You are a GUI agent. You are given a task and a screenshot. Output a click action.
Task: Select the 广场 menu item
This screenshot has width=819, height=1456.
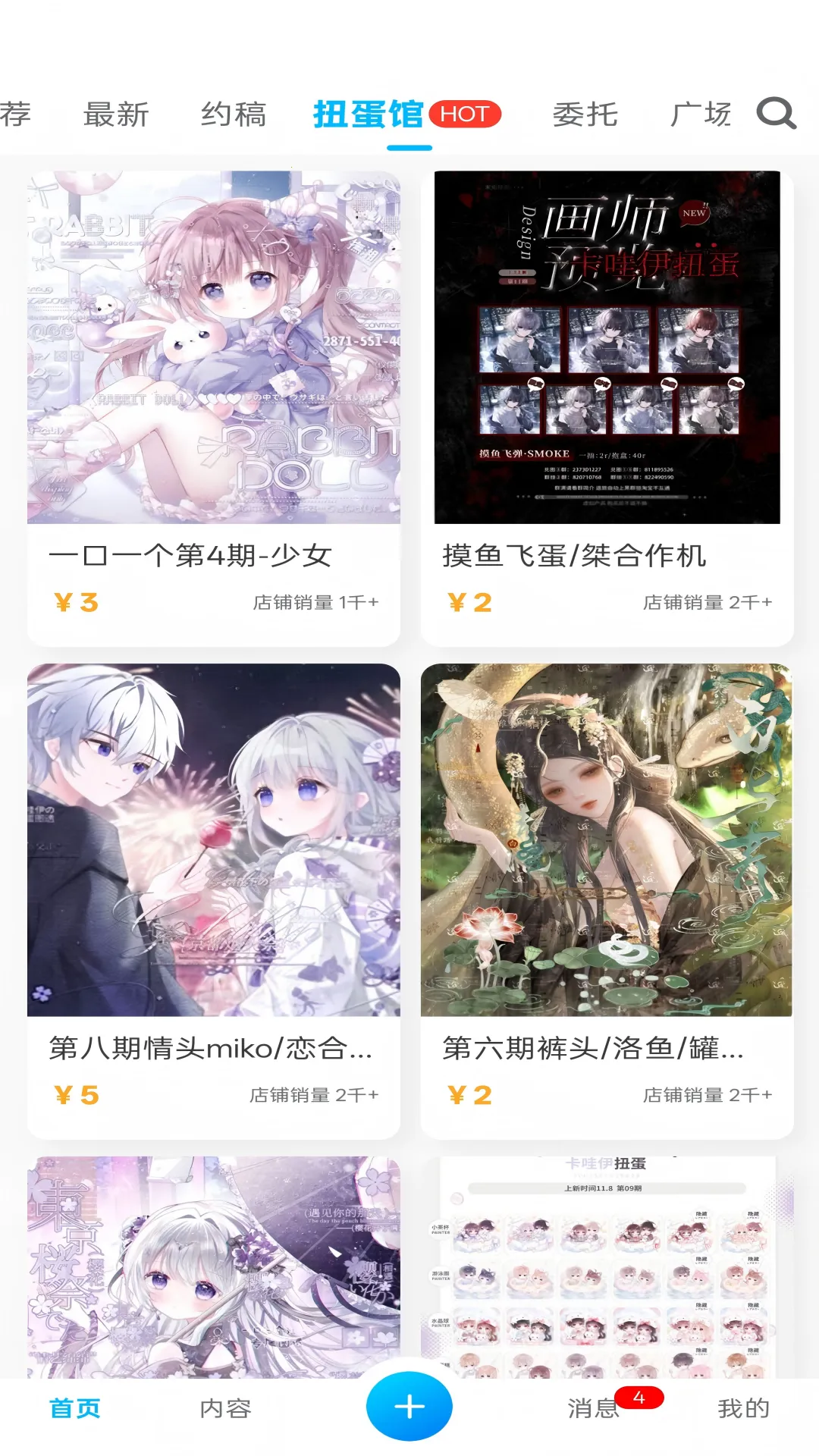click(701, 115)
